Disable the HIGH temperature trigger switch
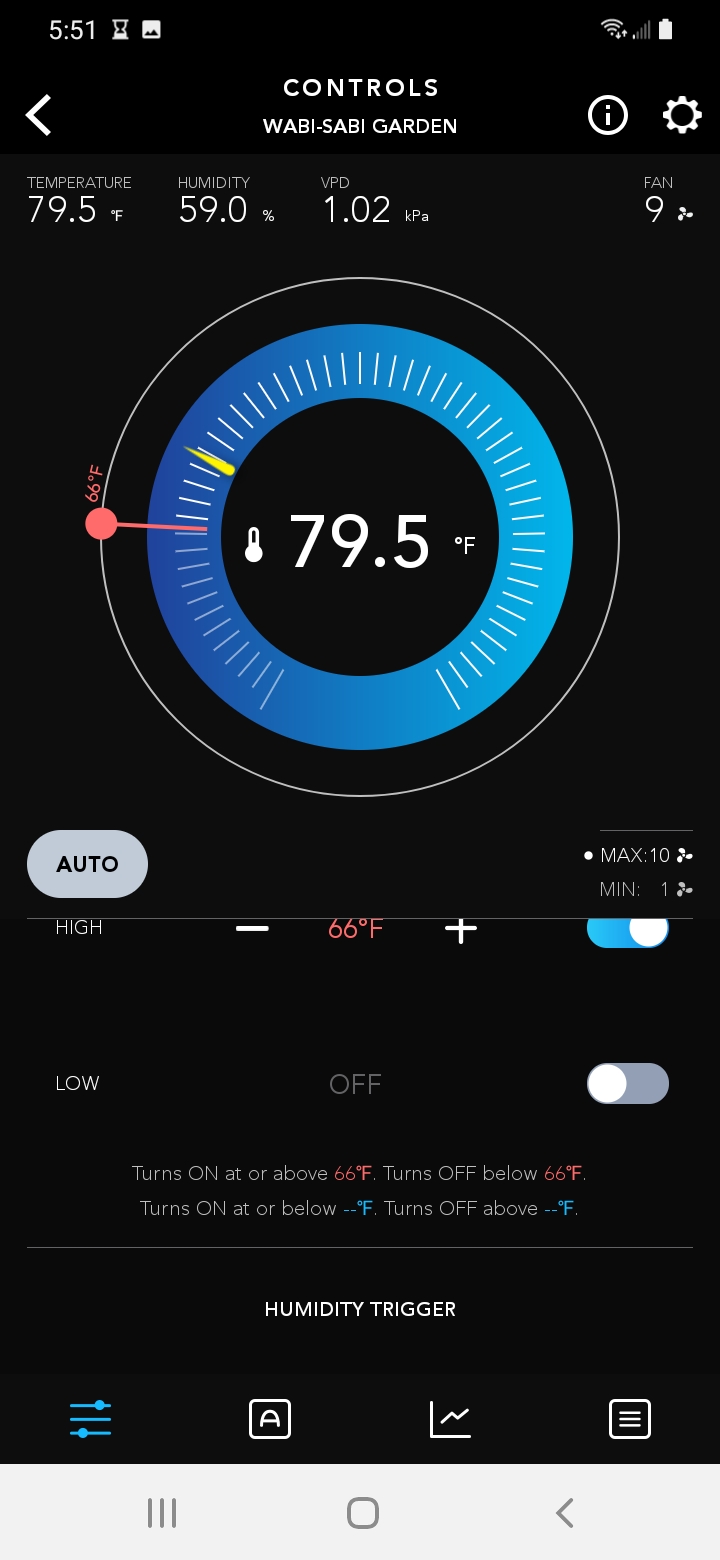Screen dimensions: 720x1560 [x=628, y=931]
